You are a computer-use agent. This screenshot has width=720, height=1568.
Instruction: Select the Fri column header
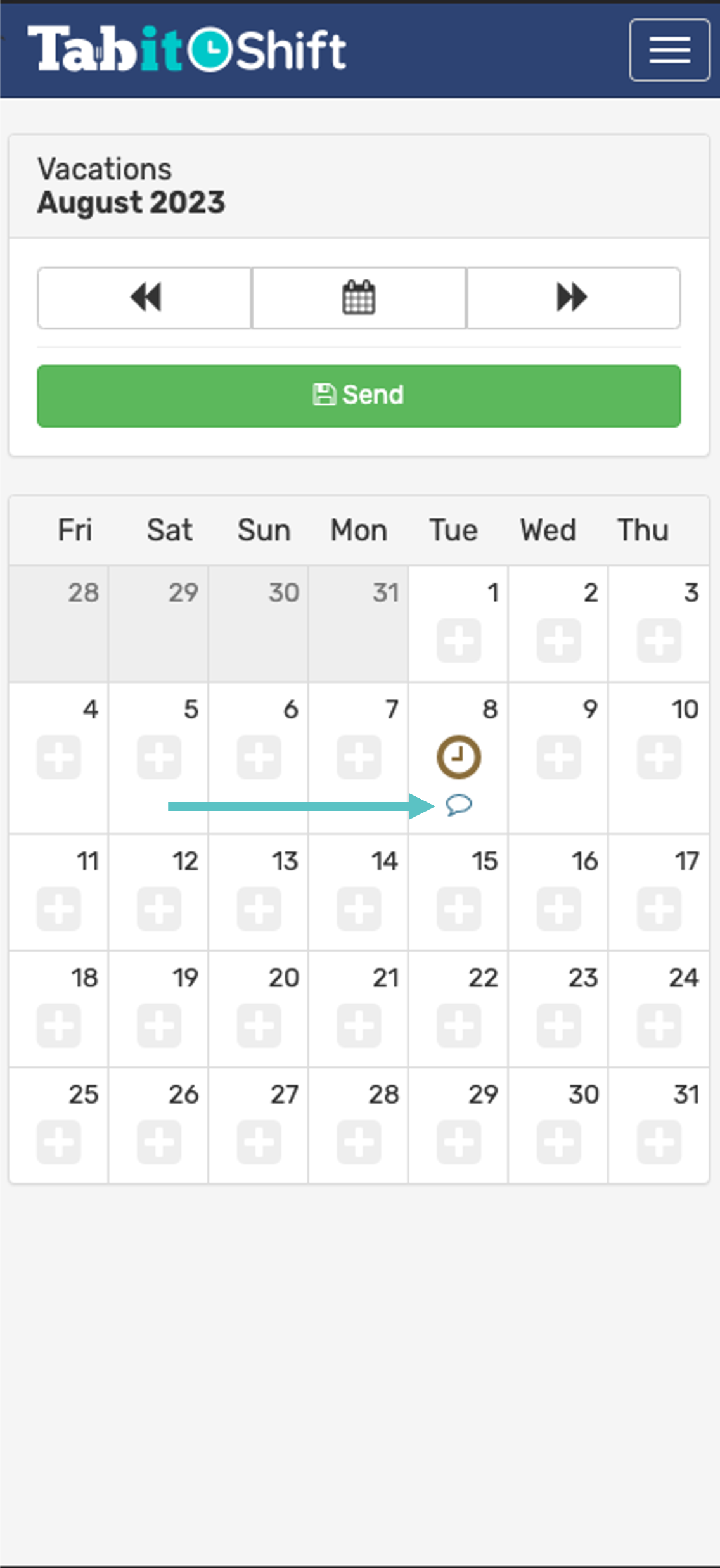click(x=75, y=530)
